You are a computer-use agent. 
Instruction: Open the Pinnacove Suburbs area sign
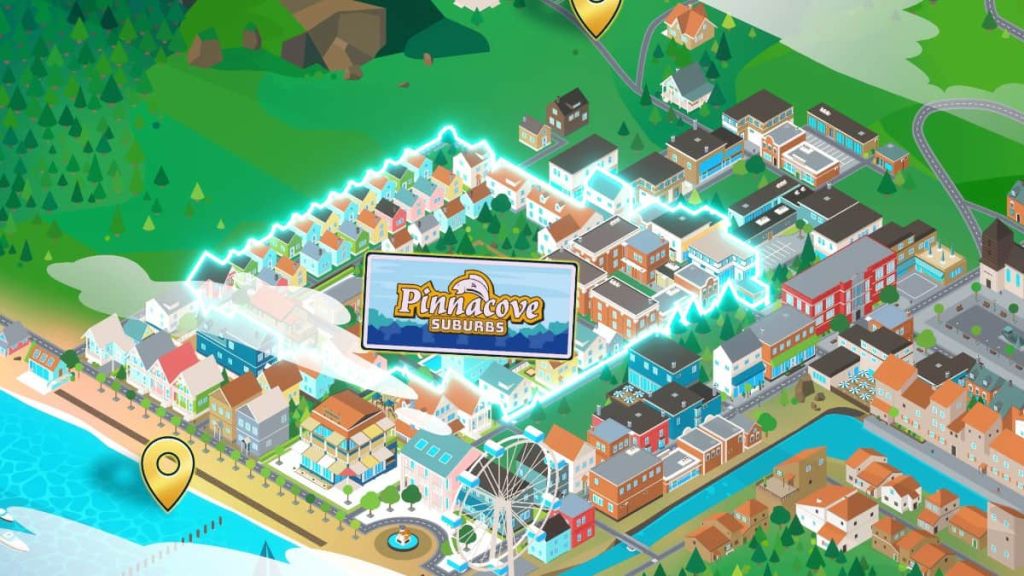coord(470,305)
